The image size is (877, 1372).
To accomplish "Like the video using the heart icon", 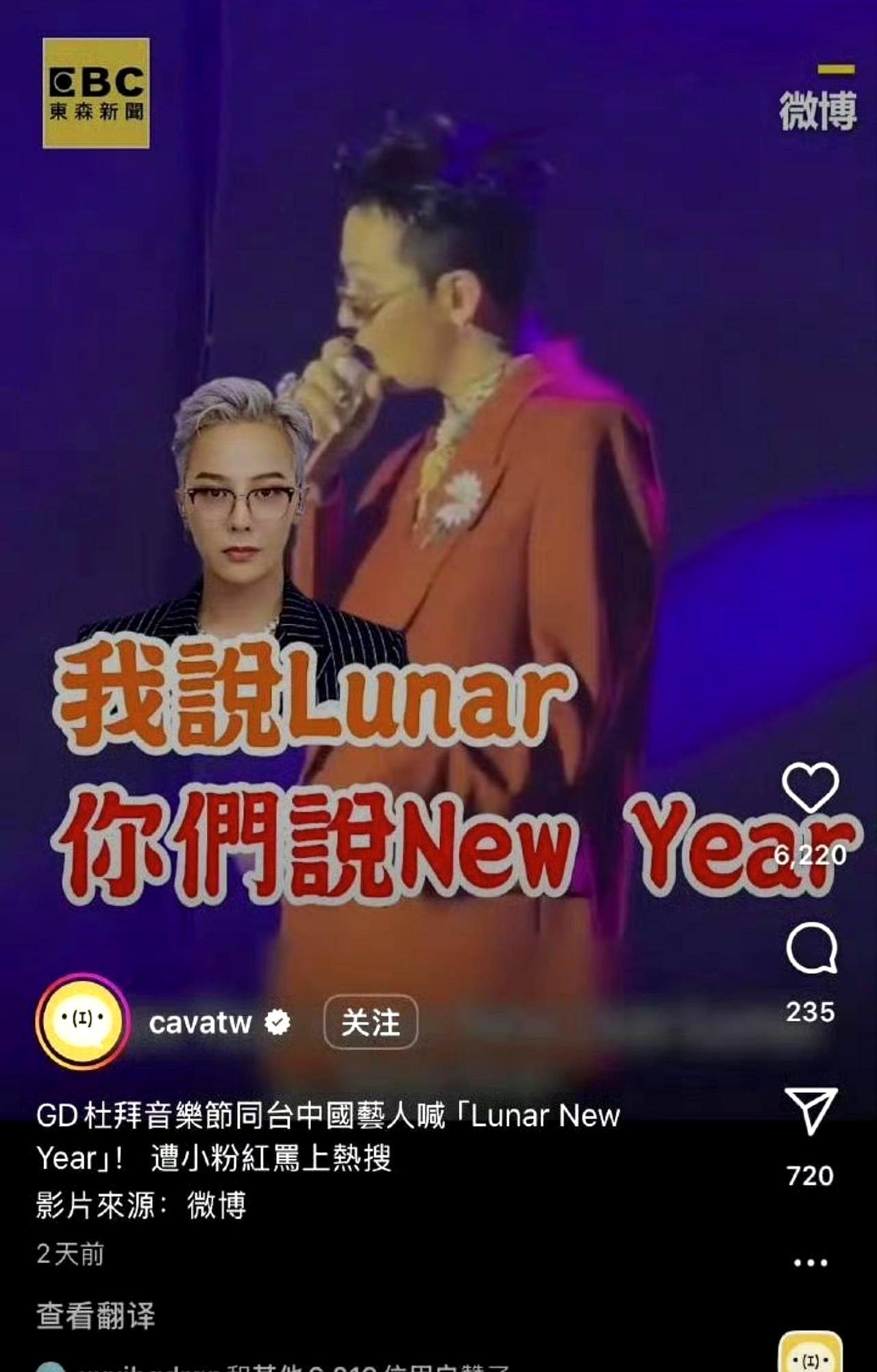I will [x=811, y=787].
